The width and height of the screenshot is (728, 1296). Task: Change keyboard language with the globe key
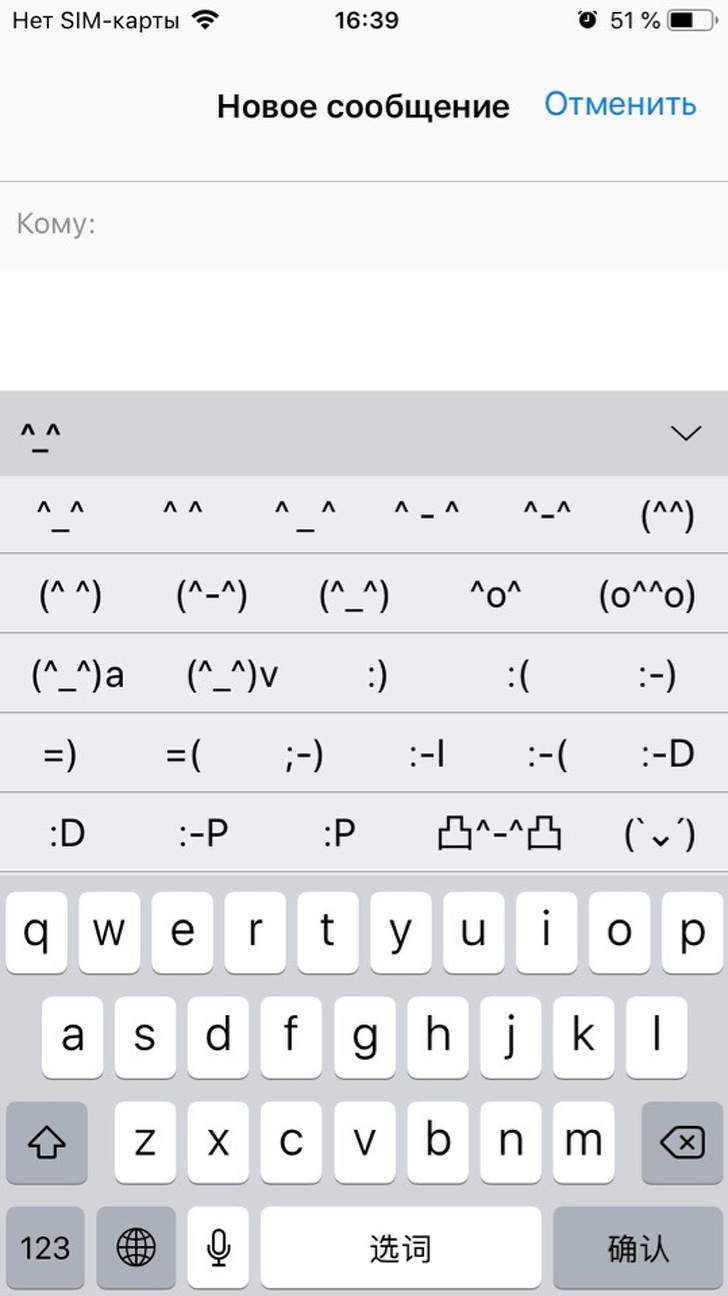click(x=137, y=1247)
